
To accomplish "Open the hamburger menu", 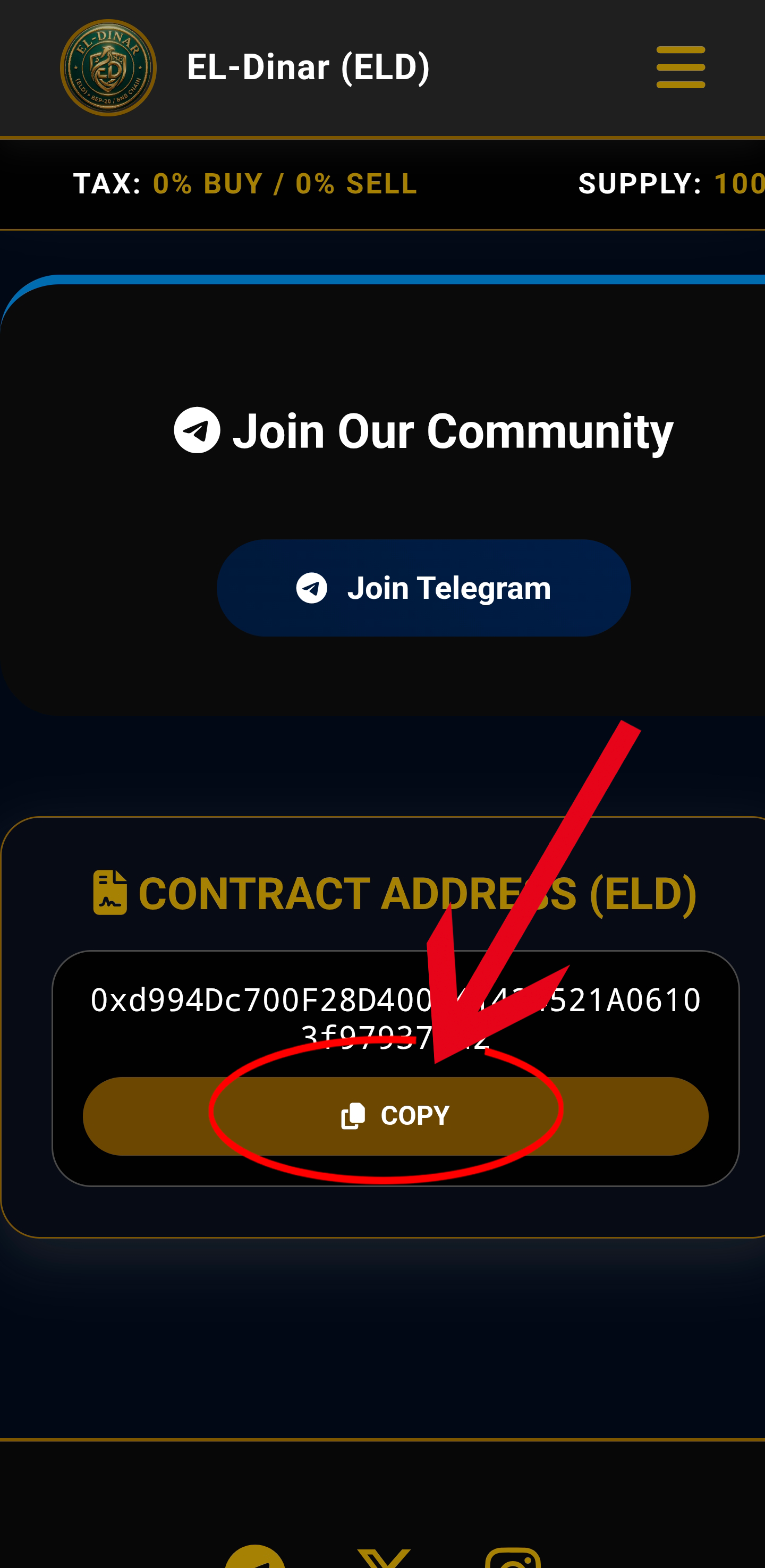I will 681,67.
